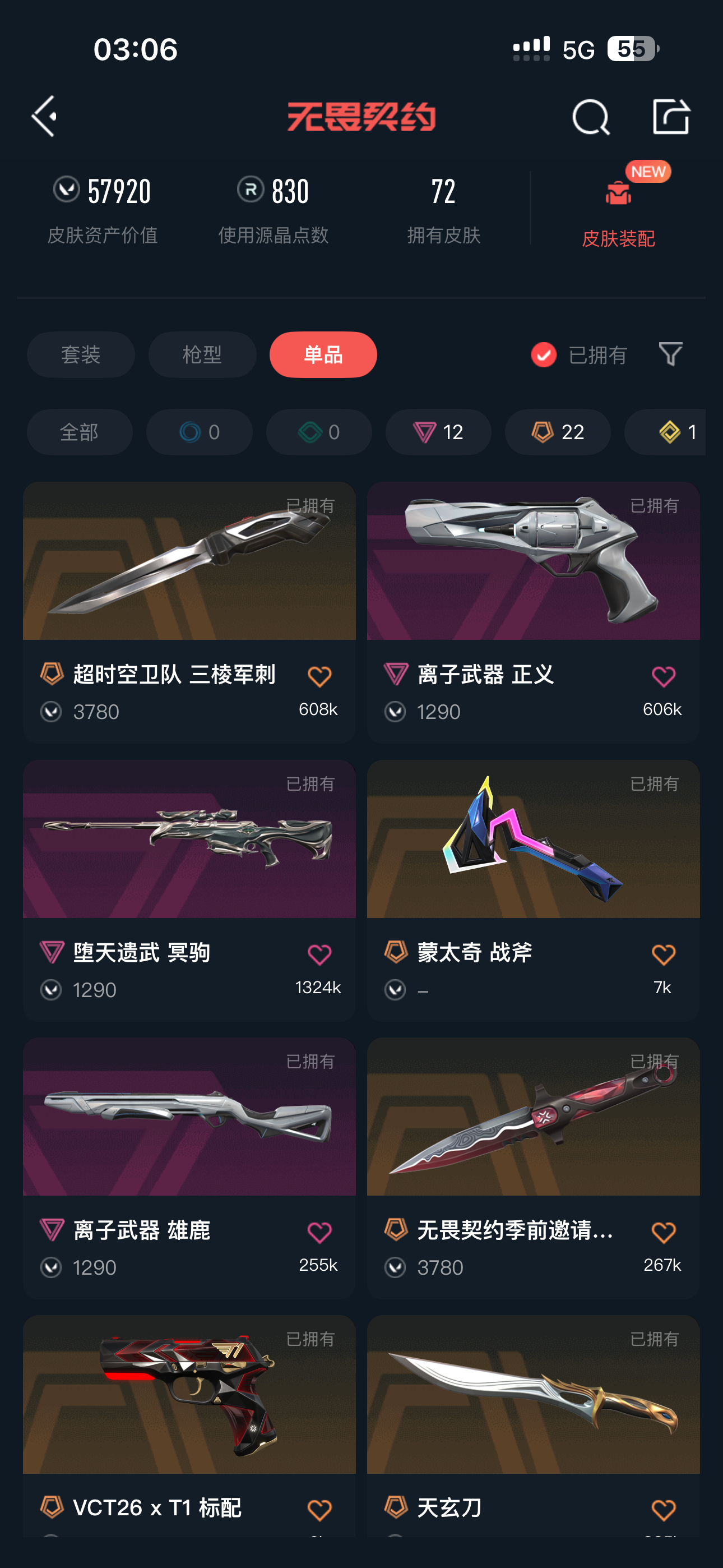Select the 单品 tab

click(x=323, y=355)
